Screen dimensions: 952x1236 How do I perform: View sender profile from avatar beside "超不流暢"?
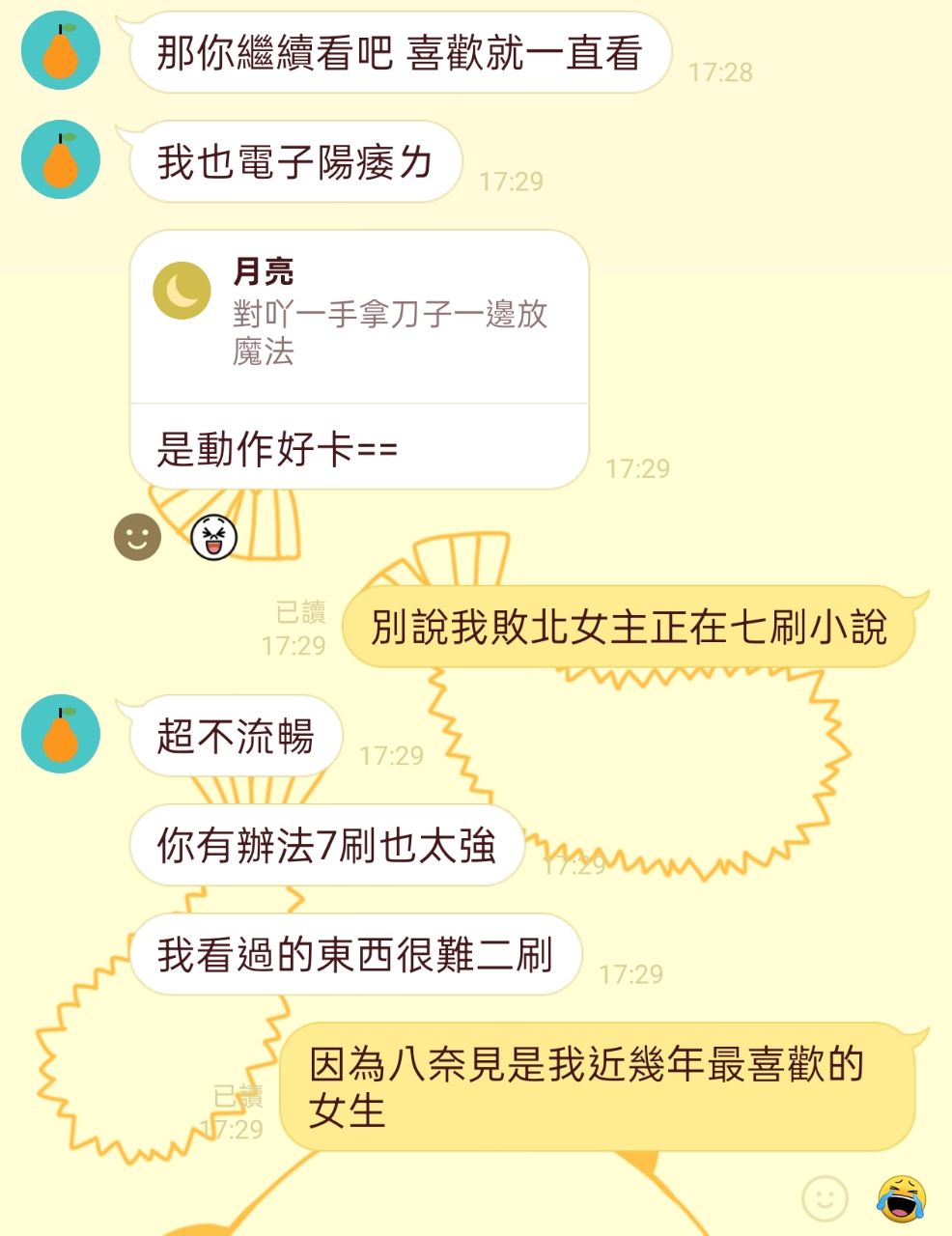tap(61, 734)
